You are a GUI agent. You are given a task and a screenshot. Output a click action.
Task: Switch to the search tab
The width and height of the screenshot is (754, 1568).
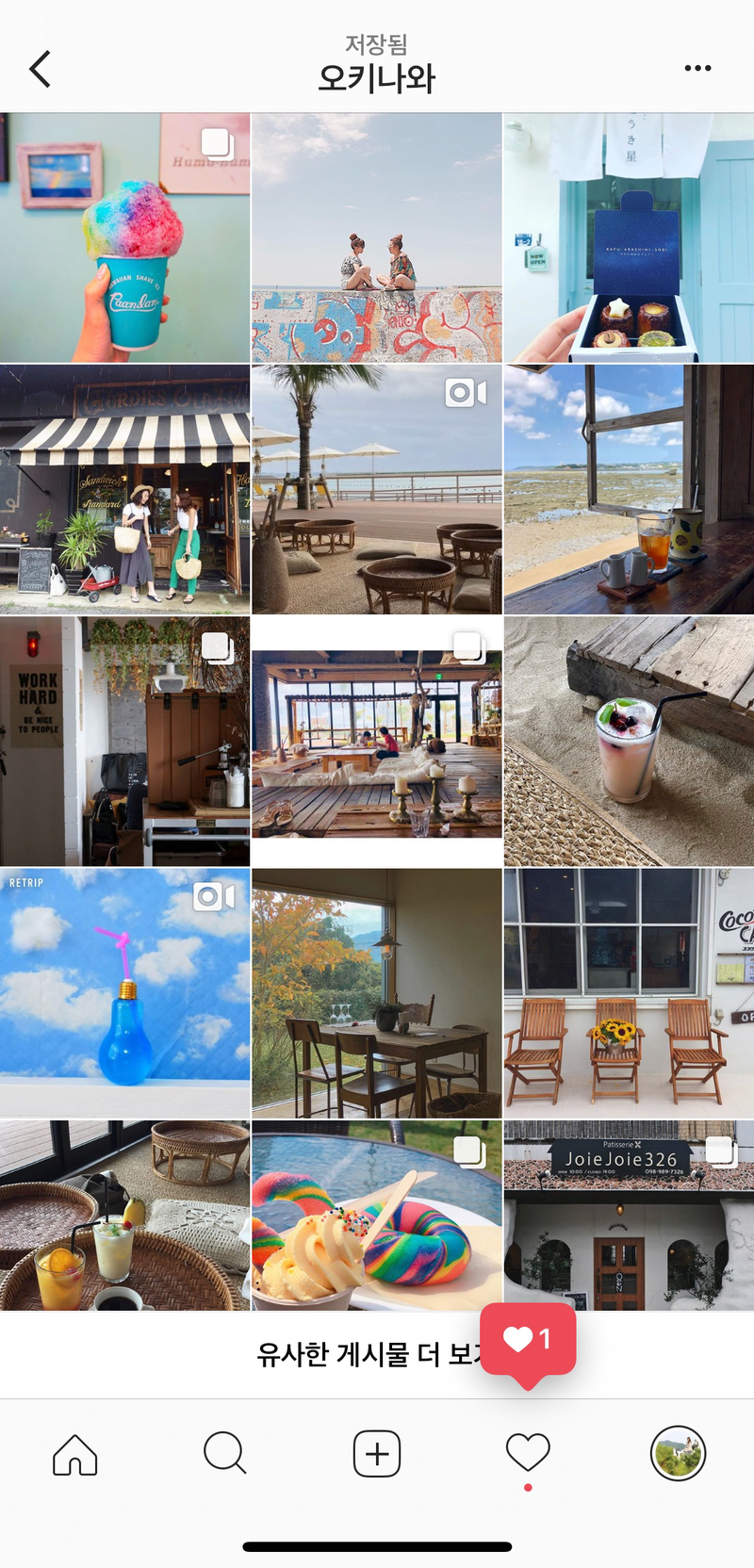pos(225,1453)
